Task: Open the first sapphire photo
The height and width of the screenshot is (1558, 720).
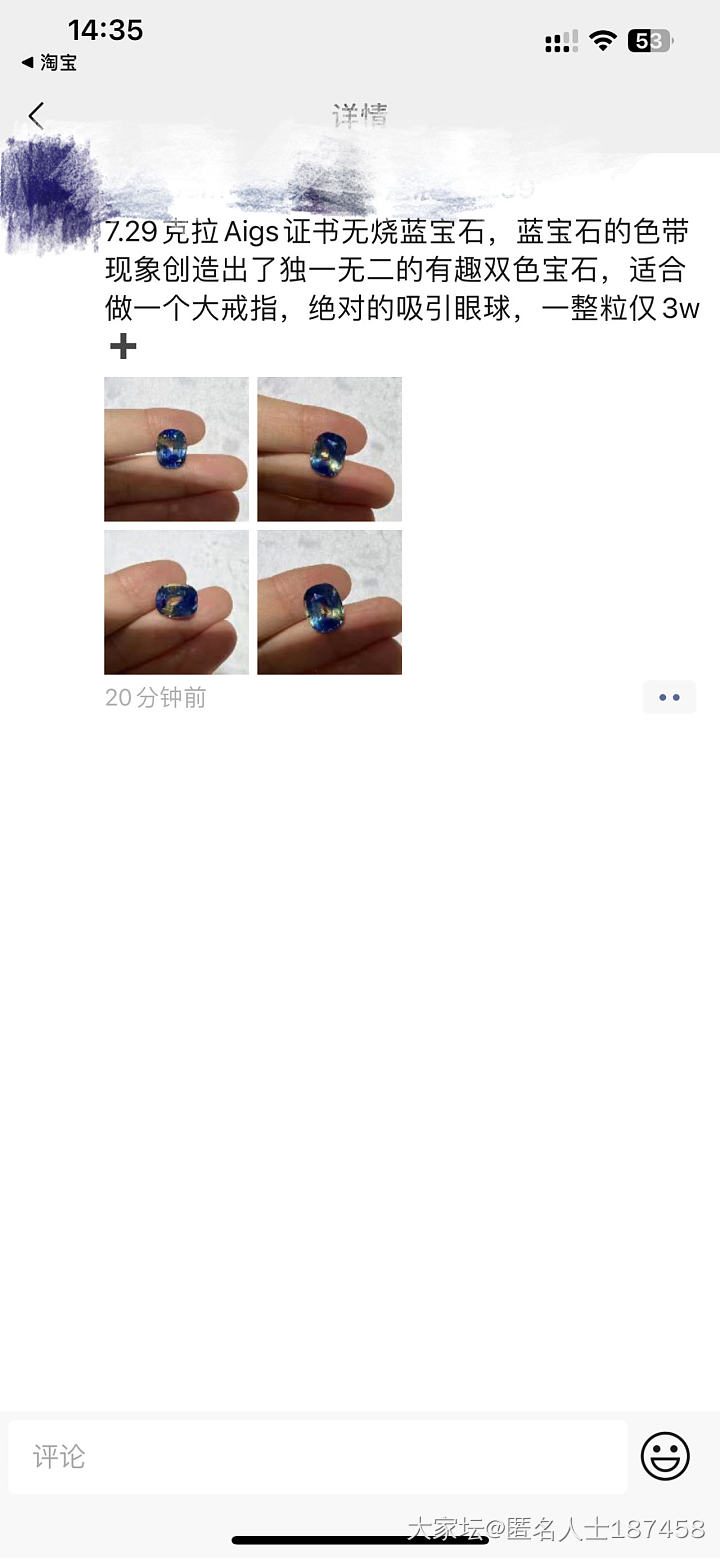Action: click(176, 449)
